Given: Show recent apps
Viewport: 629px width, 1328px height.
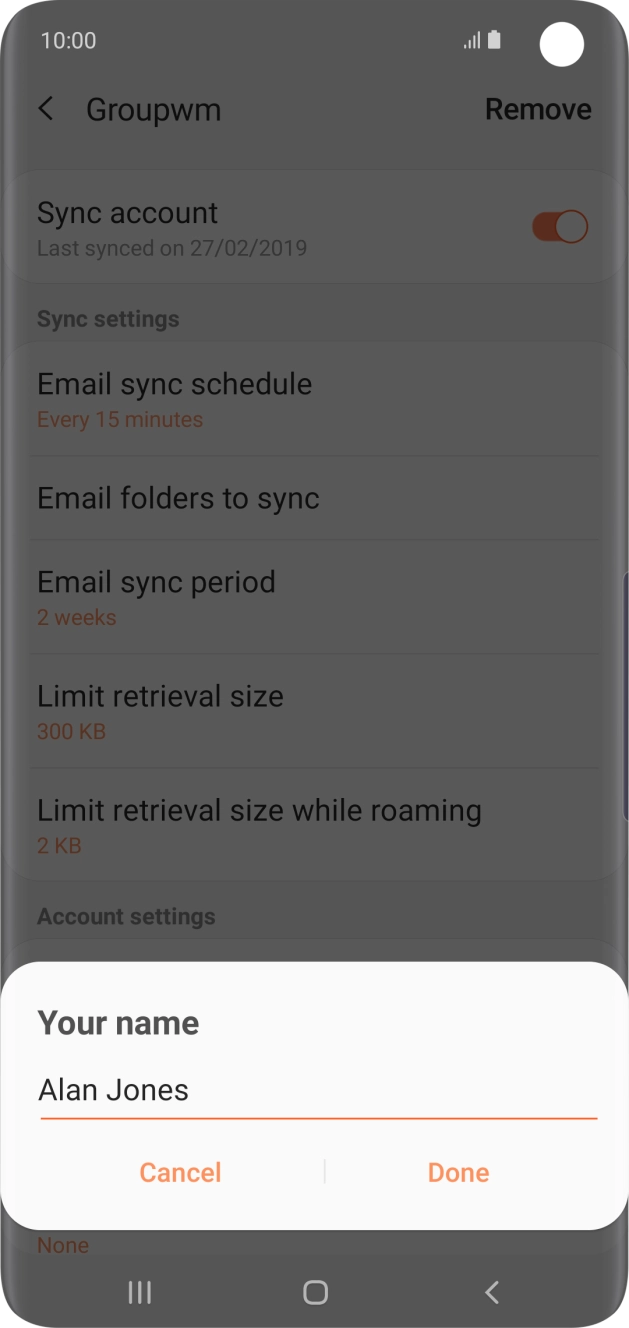Looking at the screenshot, I should pos(140,1292).
